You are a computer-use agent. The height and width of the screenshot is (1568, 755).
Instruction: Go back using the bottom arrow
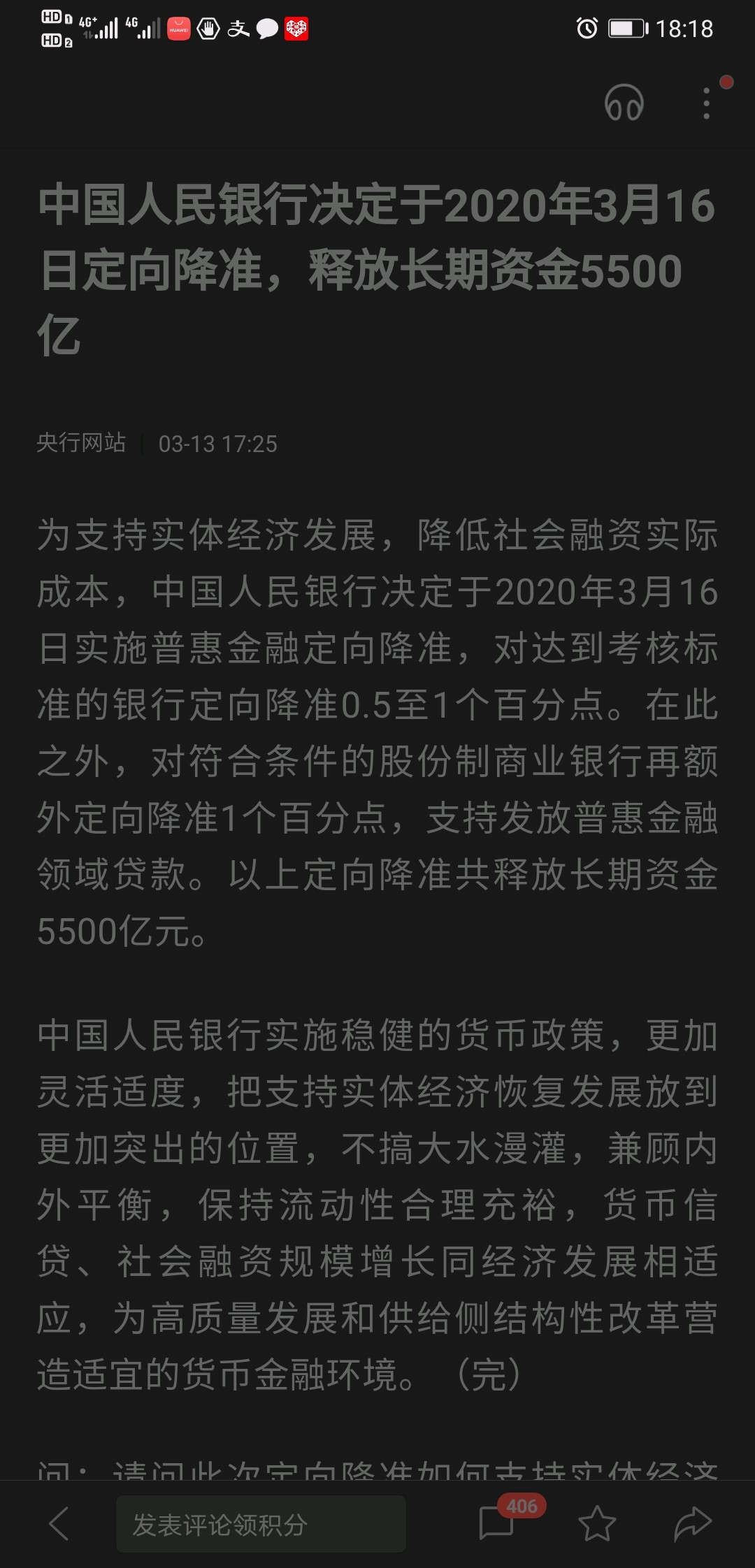point(59,1523)
